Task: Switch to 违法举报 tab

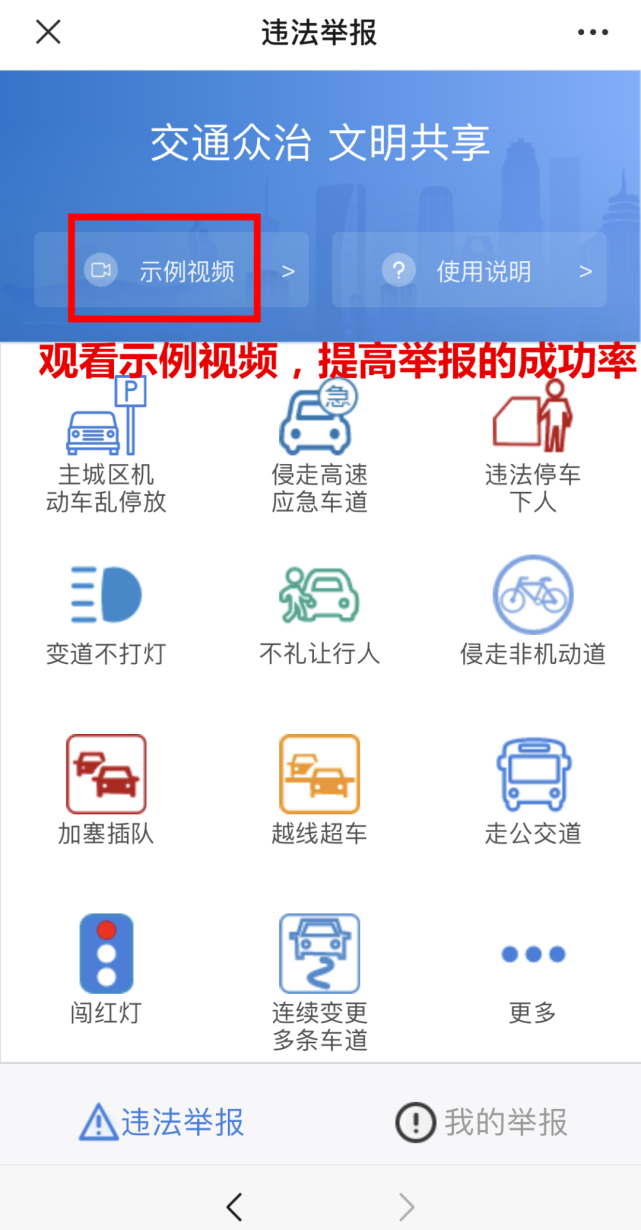Action: [x=162, y=1122]
